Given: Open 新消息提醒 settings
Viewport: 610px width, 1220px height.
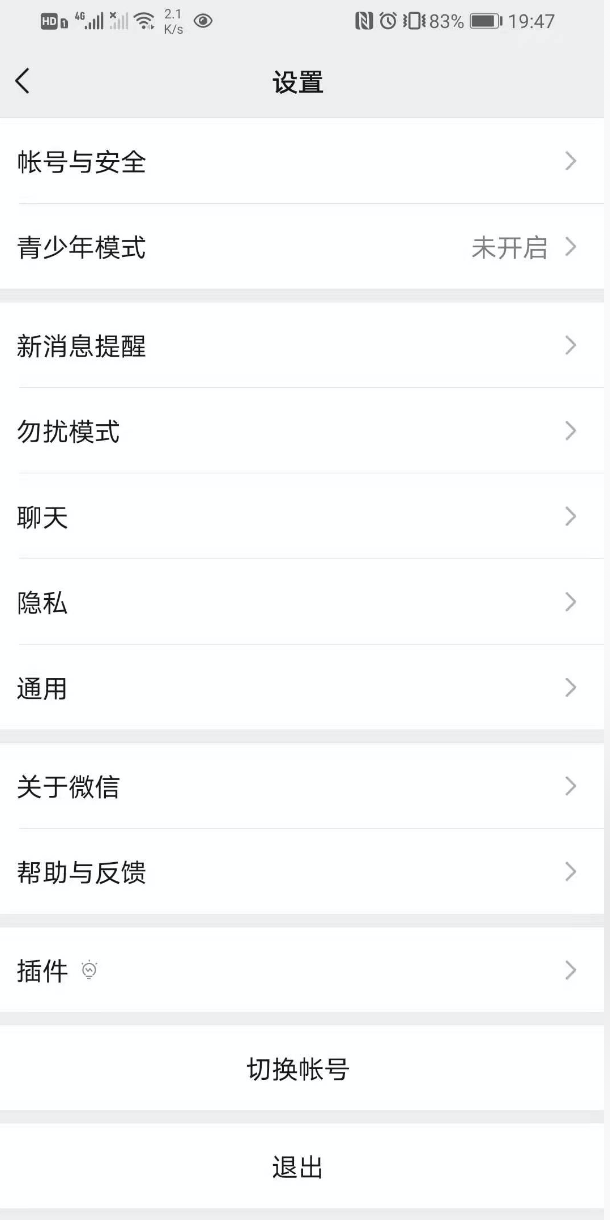Looking at the screenshot, I should pyautogui.click(x=300, y=346).
